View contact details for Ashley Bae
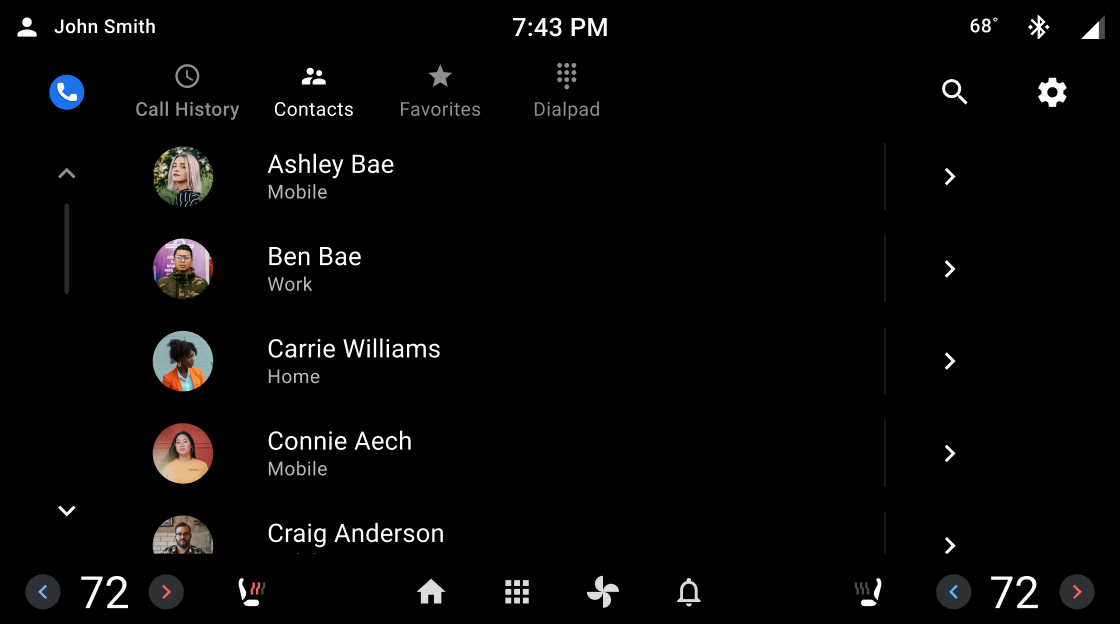The width and height of the screenshot is (1120, 624). [949, 177]
